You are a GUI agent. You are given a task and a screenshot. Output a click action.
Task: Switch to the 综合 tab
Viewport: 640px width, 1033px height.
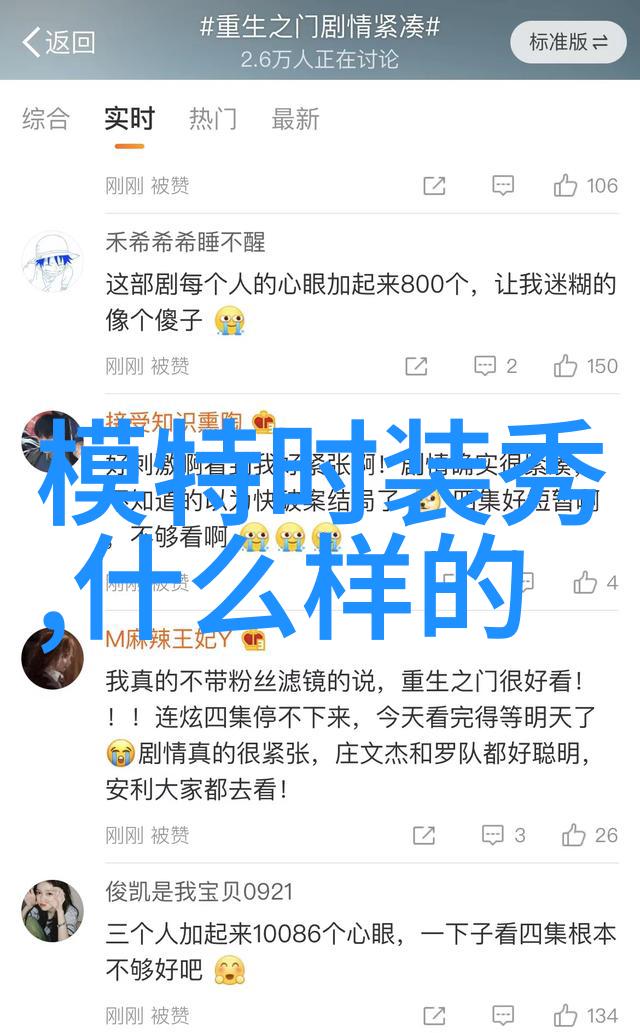tap(46, 120)
